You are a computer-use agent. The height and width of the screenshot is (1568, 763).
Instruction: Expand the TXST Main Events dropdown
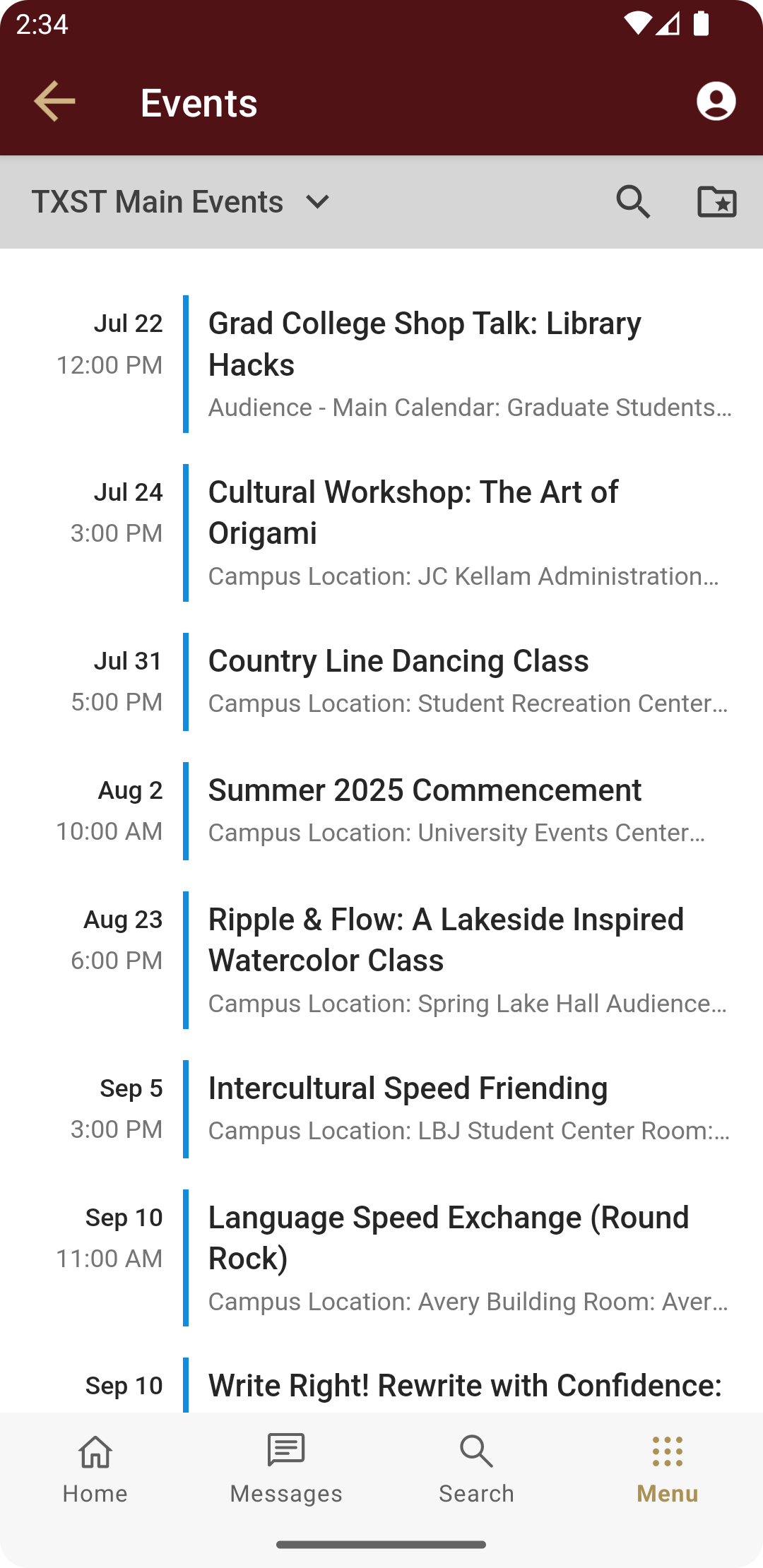click(181, 202)
